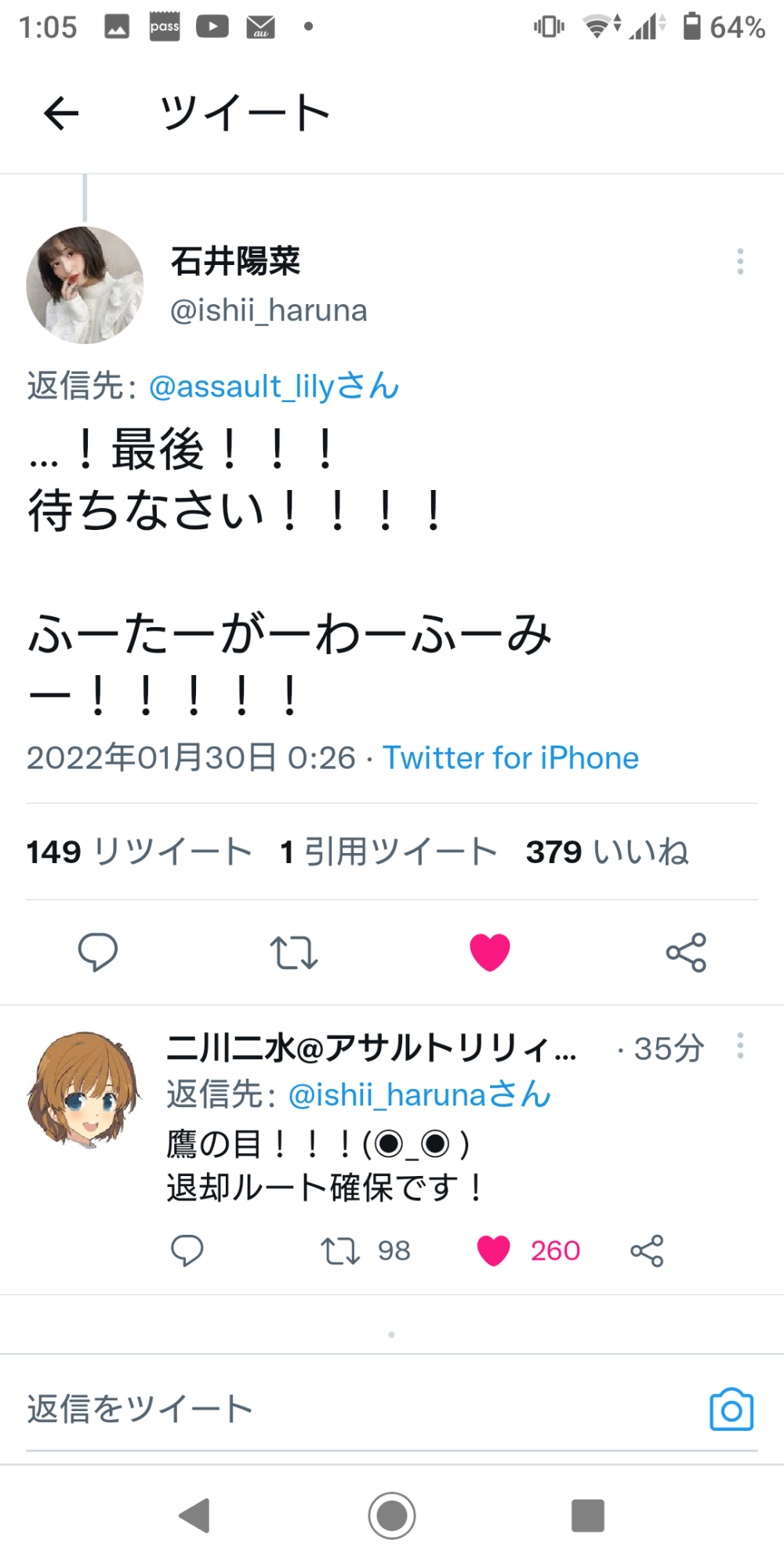Reply to 二川二水's comment
Screen dimensions: 784x1568
coord(187,1250)
